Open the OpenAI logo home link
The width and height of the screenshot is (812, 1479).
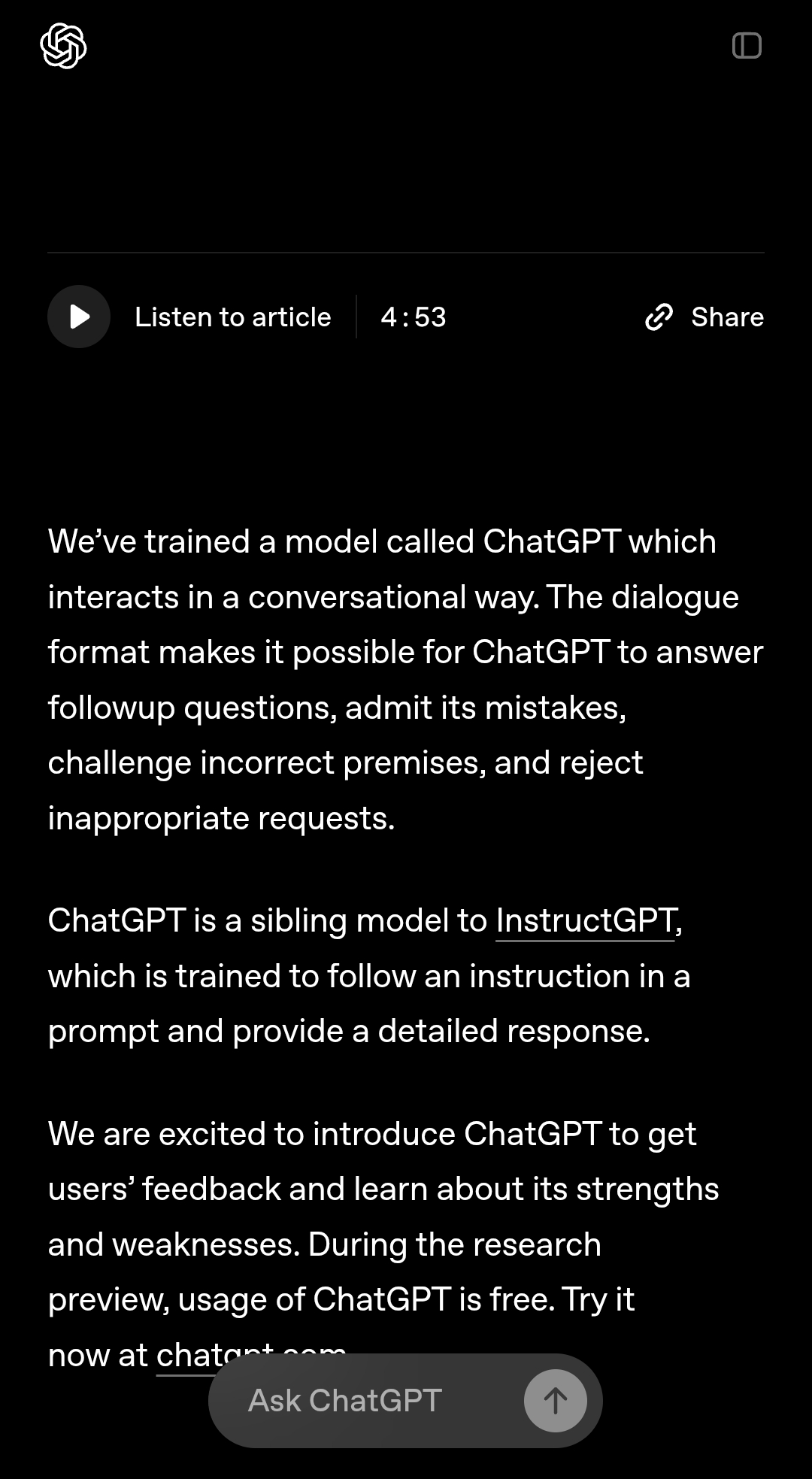click(x=63, y=46)
